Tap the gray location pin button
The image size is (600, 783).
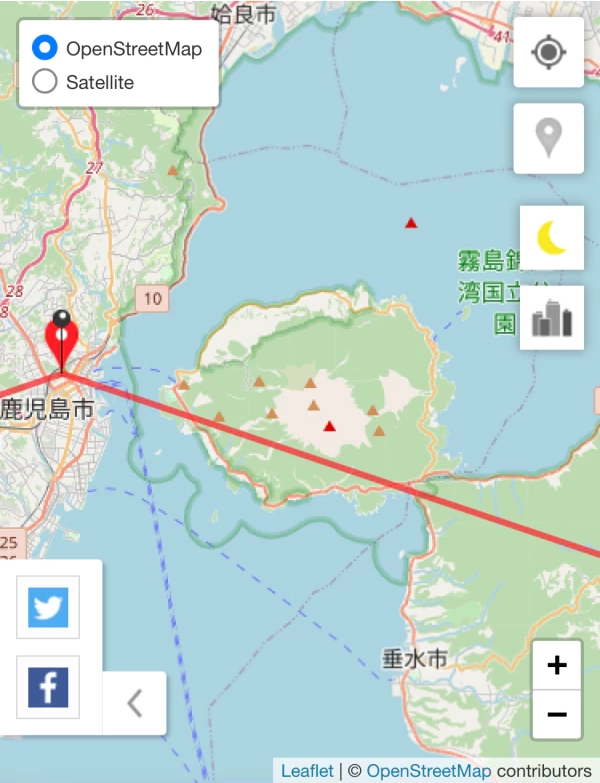click(x=548, y=138)
